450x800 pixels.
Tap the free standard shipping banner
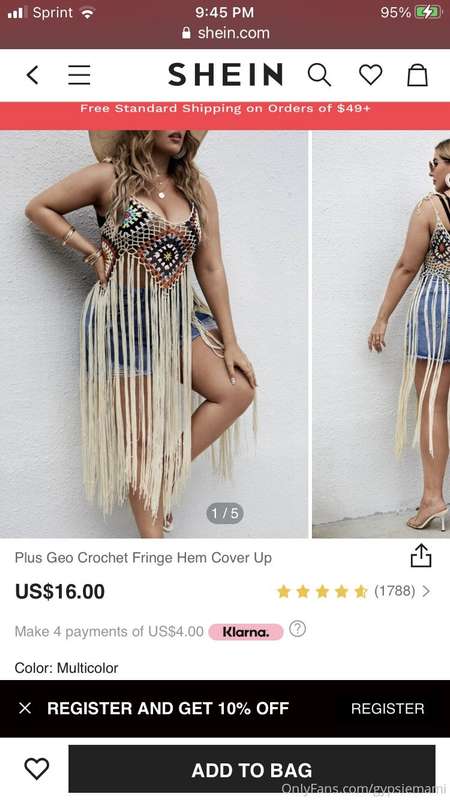(225, 109)
